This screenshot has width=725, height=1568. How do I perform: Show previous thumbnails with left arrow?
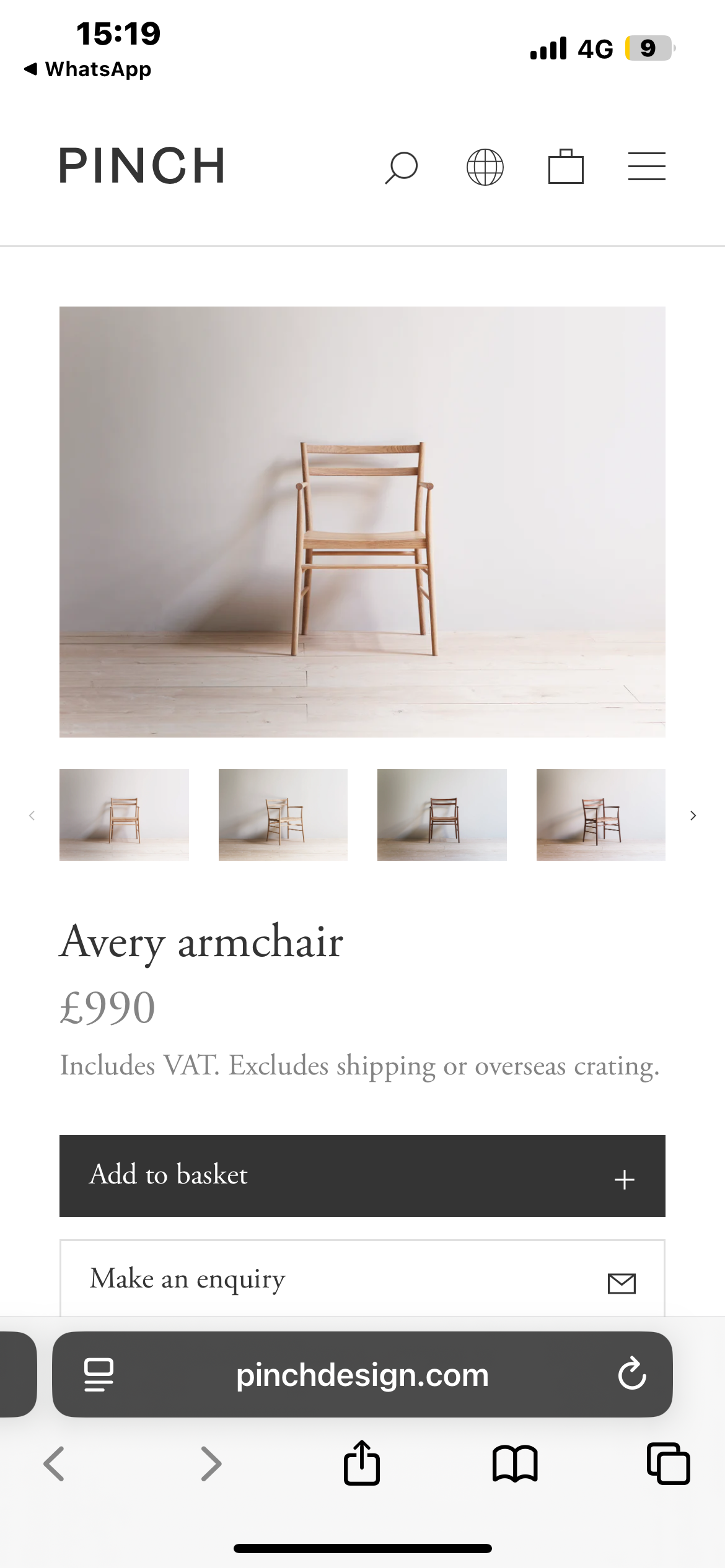[x=32, y=816]
